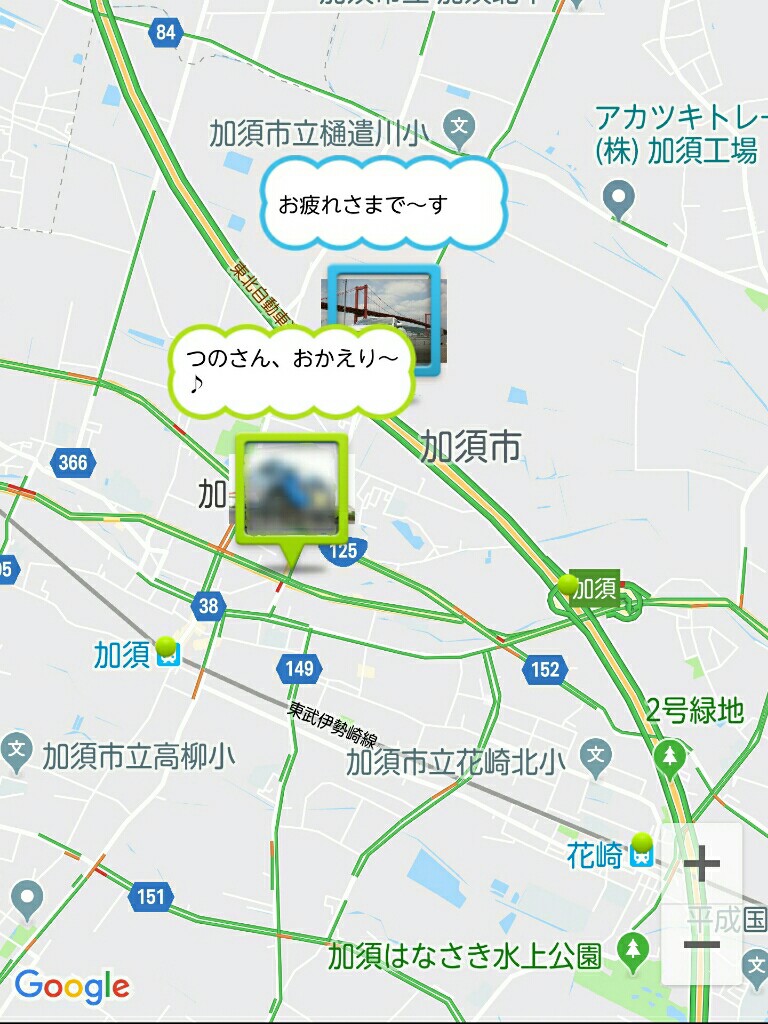Tap the つのさん、おかえり〜 speech bubble
The width and height of the screenshot is (768, 1024).
click(x=291, y=369)
